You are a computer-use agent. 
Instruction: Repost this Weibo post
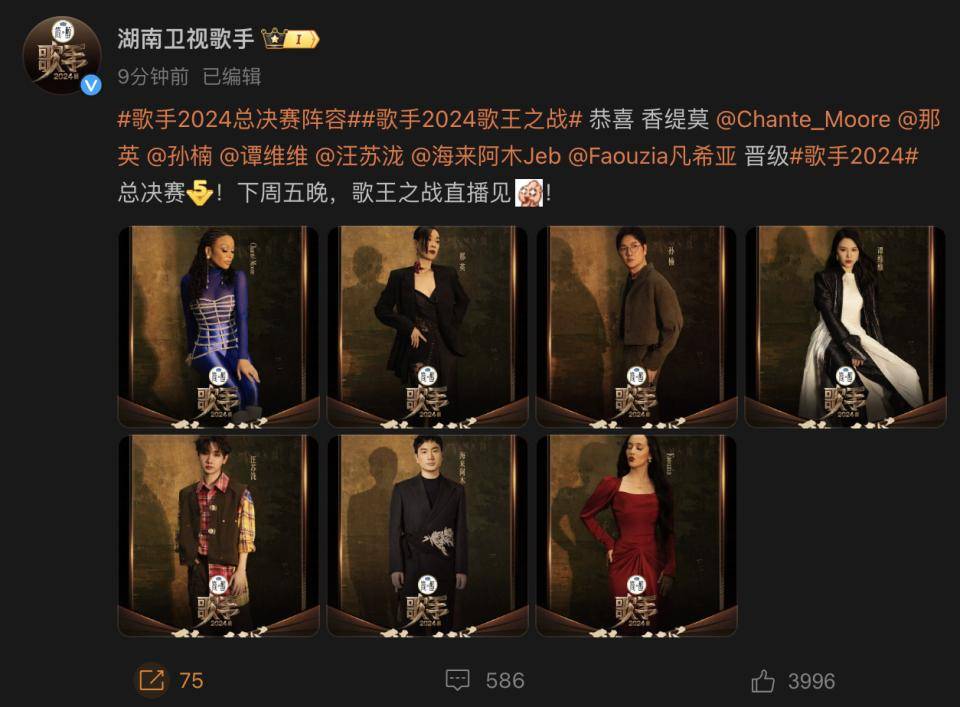pos(168,681)
